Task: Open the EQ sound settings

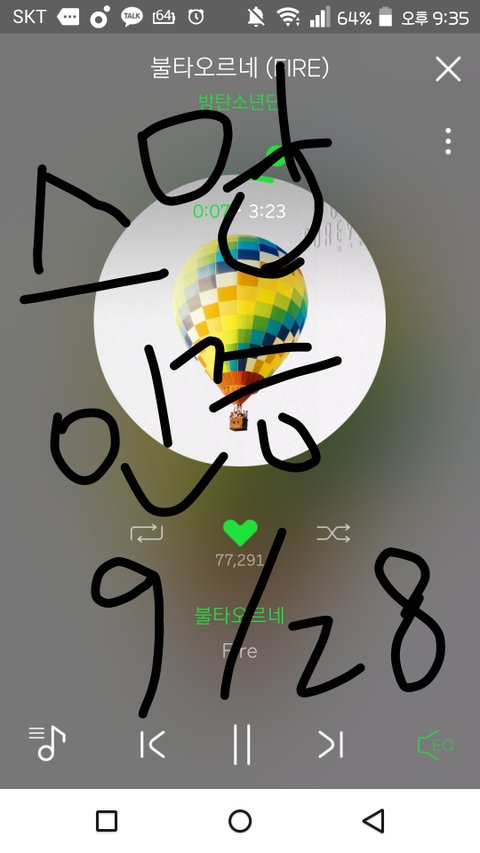Action: coord(435,745)
